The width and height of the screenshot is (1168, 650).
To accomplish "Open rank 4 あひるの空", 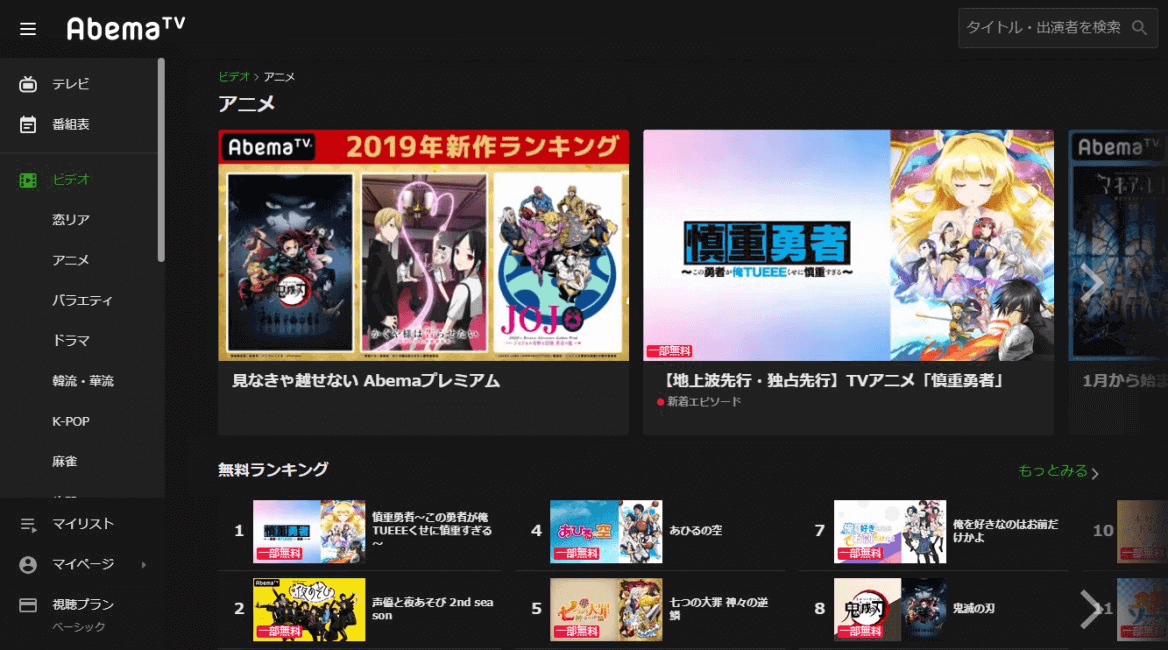I will coord(606,531).
